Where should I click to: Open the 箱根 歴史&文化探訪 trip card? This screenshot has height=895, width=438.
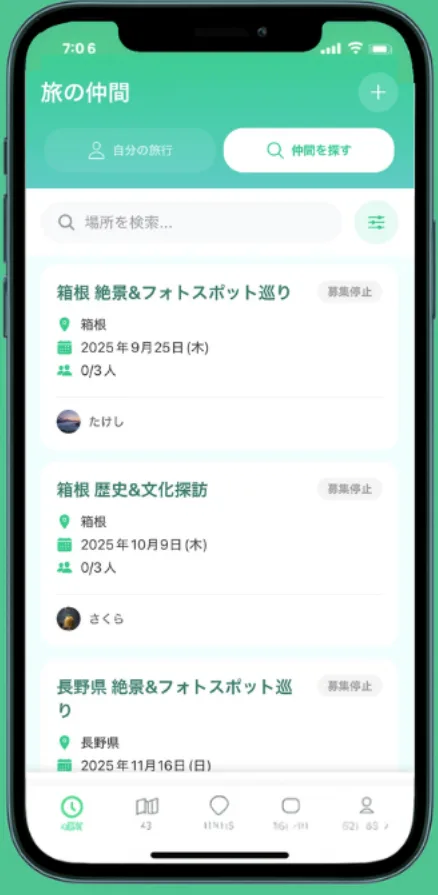[x=219, y=554]
